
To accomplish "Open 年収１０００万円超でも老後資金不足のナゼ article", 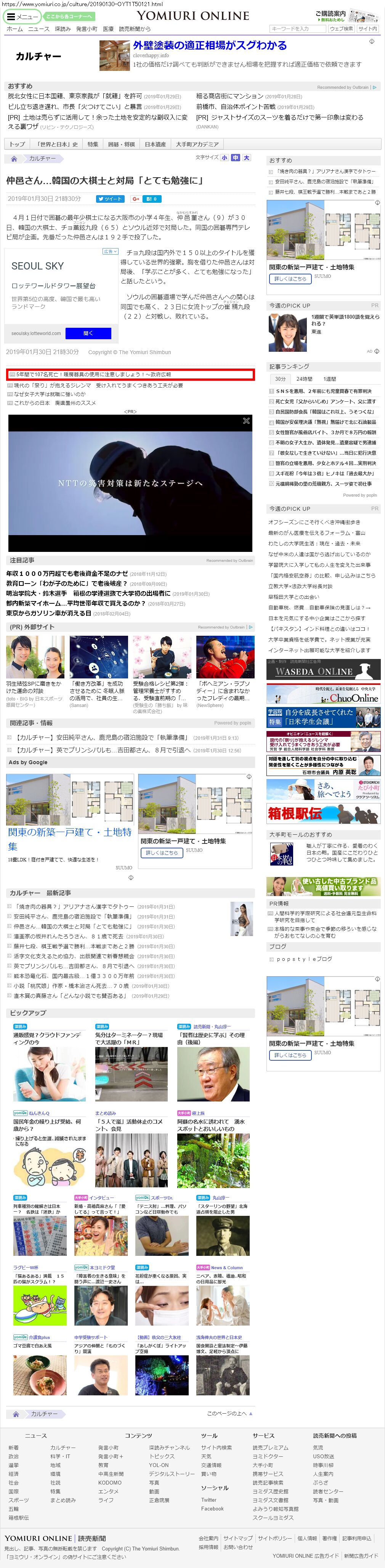I will pyautogui.click(x=67, y=573).
